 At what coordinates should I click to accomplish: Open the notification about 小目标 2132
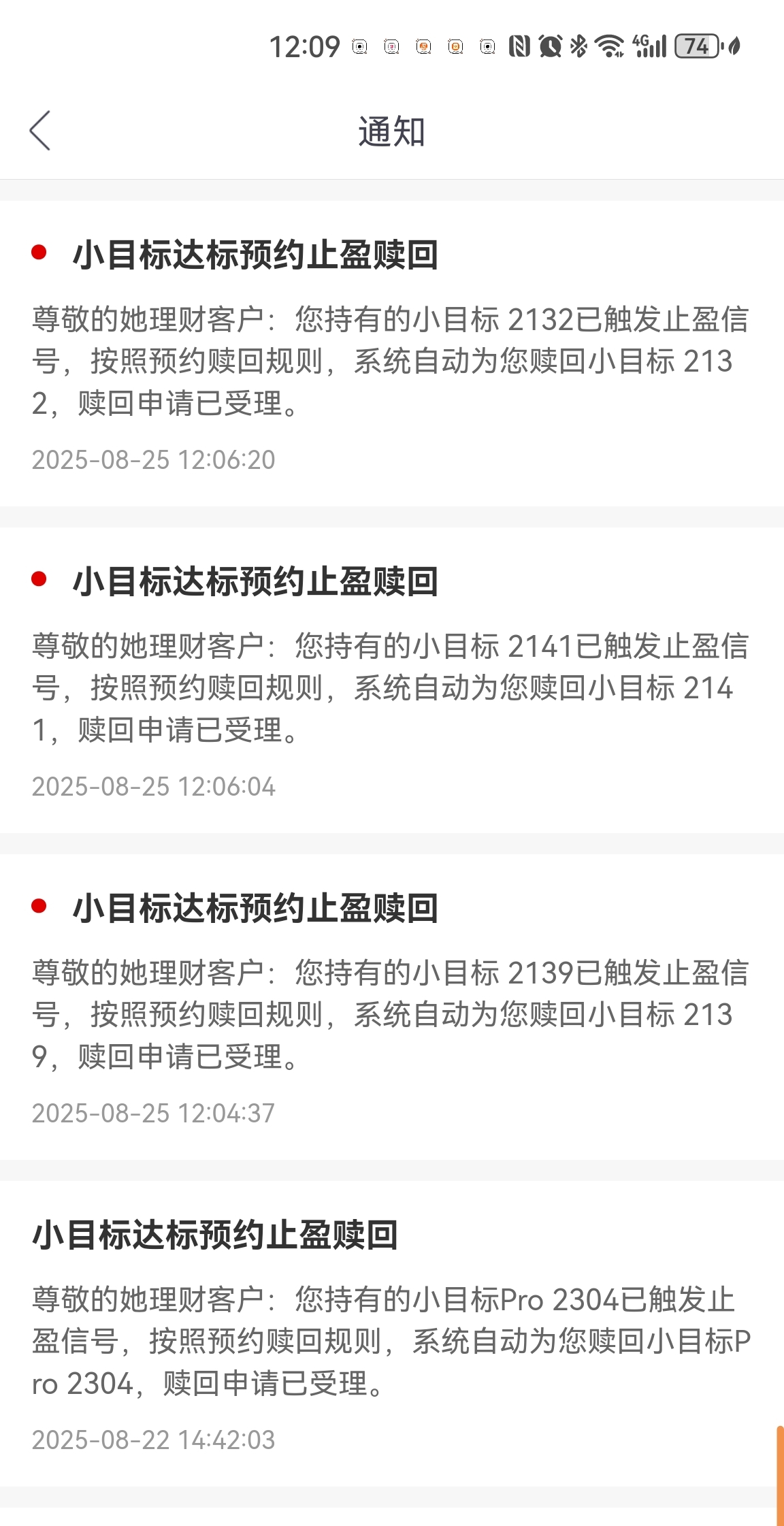click(x=392, y=353)
